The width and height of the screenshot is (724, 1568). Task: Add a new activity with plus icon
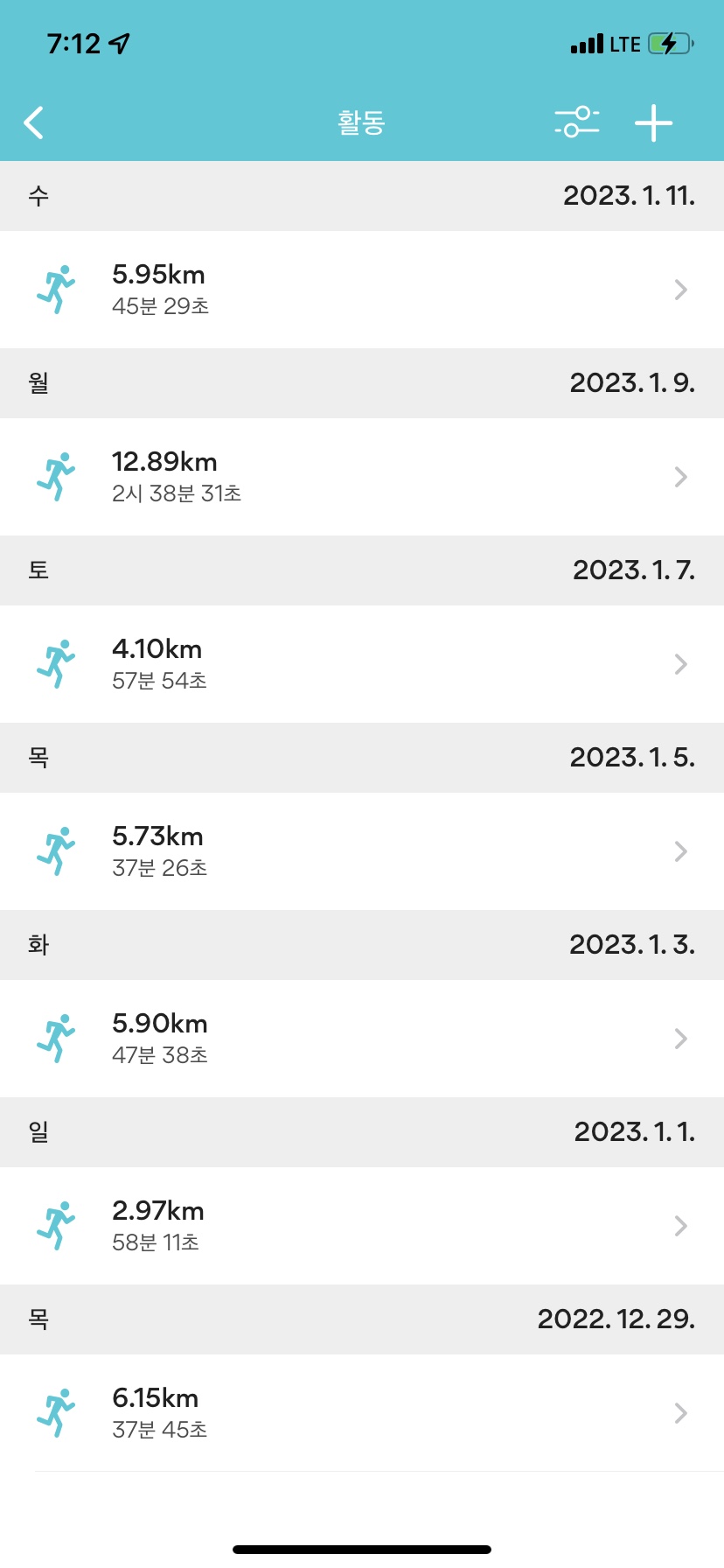pos(654,122)
